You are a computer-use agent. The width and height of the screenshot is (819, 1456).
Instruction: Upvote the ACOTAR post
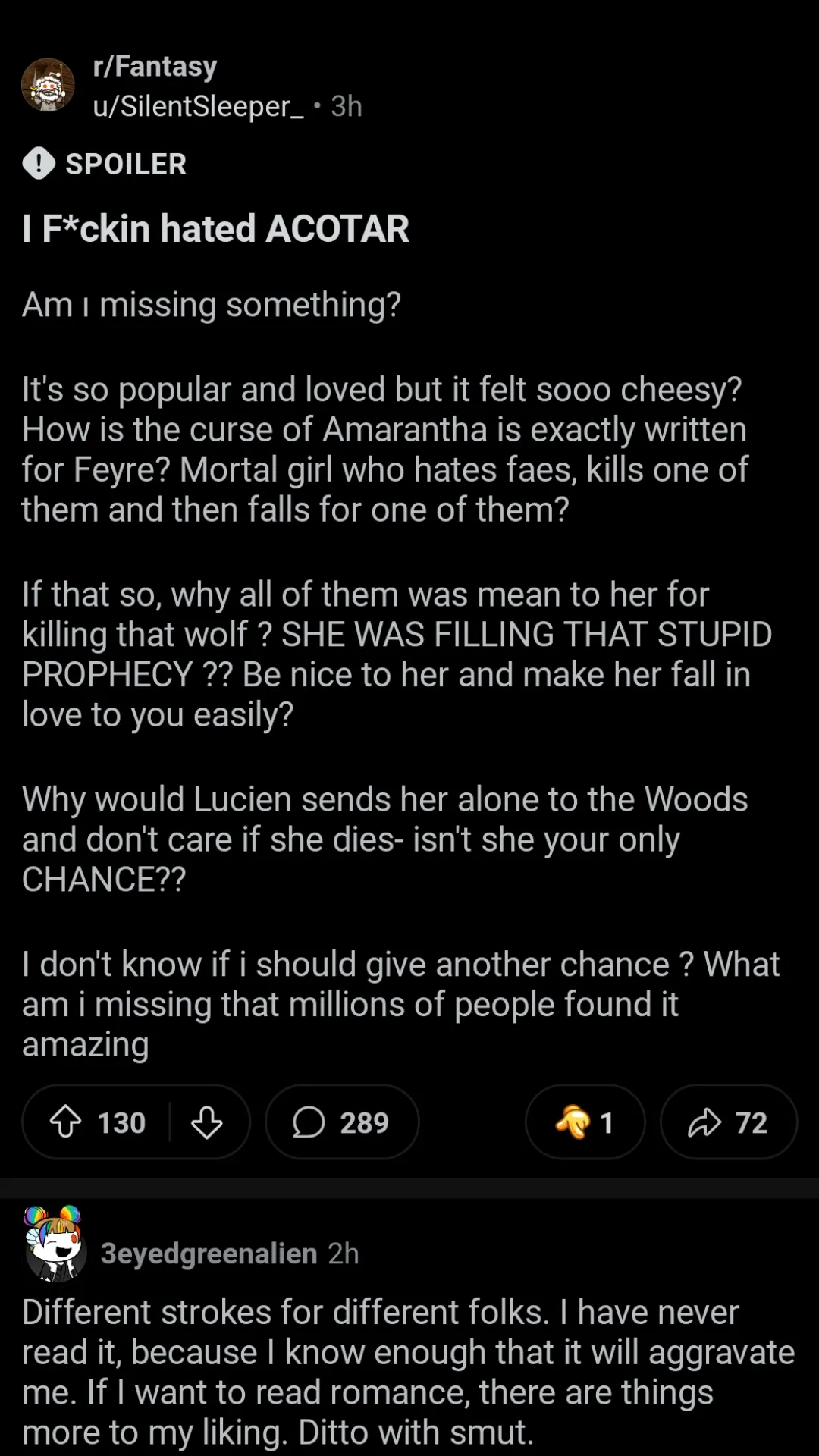(x=67, y=1122)
